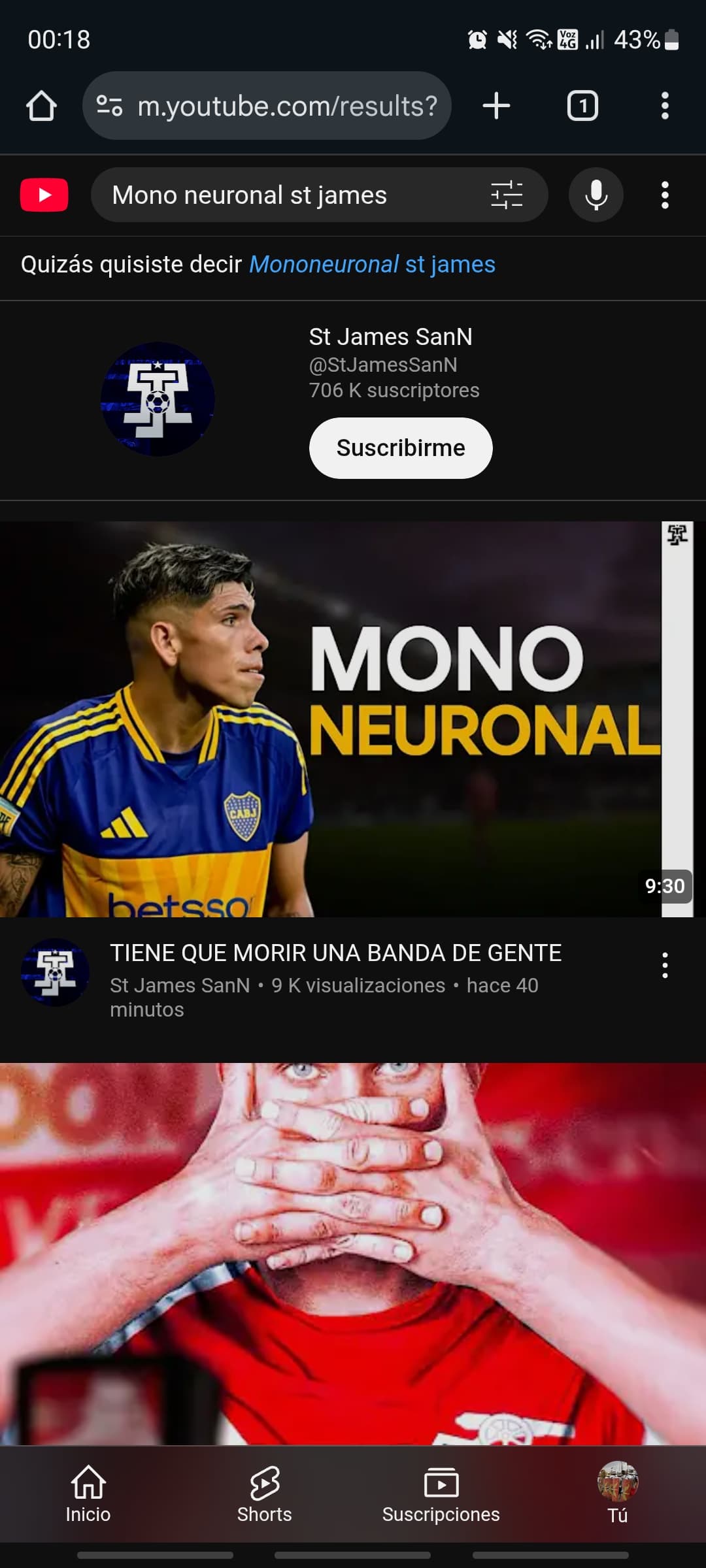
Task: Switch to the Shorts tab
Action: tap(265, 1494)
